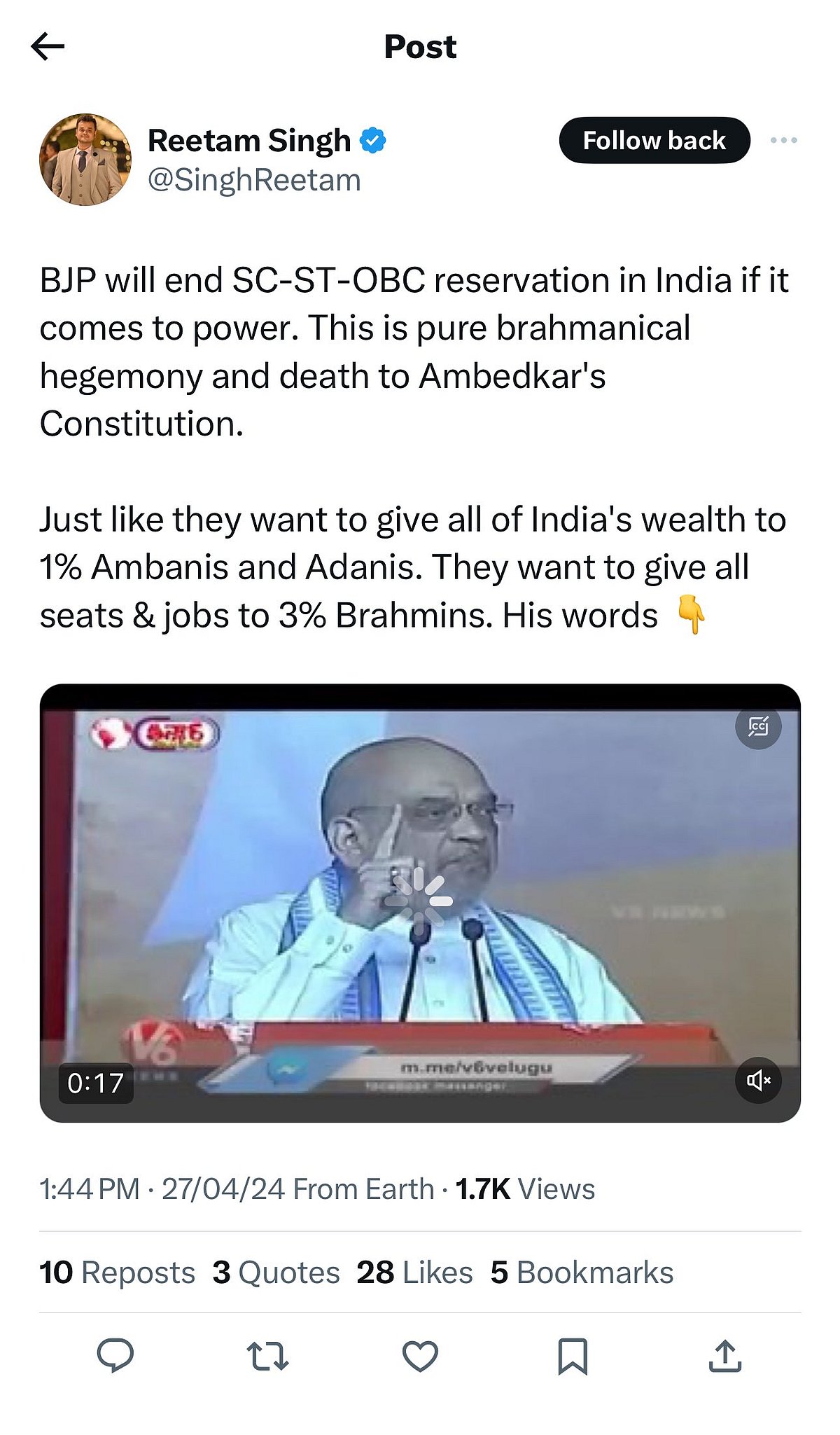This screenshot has width=840, height=1435.
Task: Like this post with the heart
Action: pyautogui.click(x=420, y=1355)
